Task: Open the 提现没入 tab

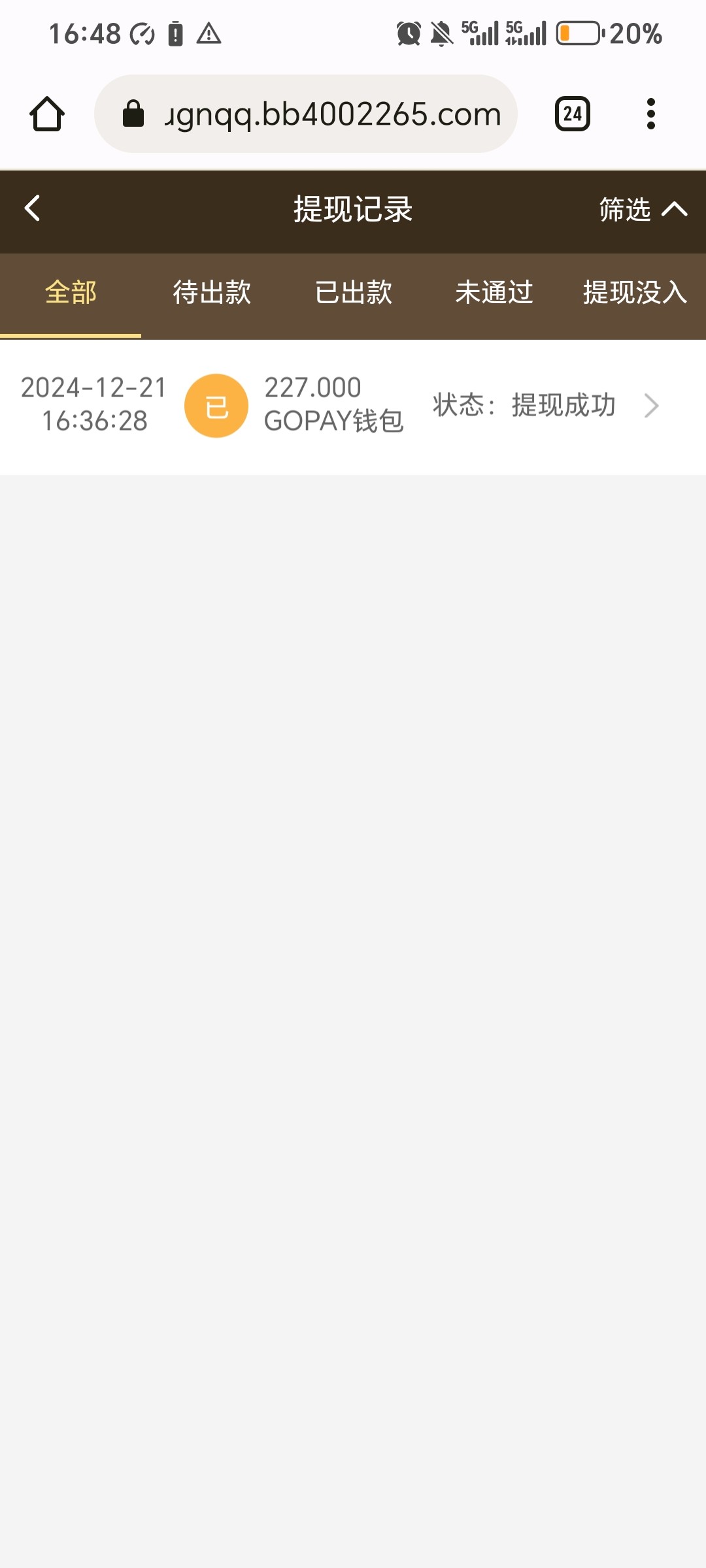Action: (x=635, y=293)
